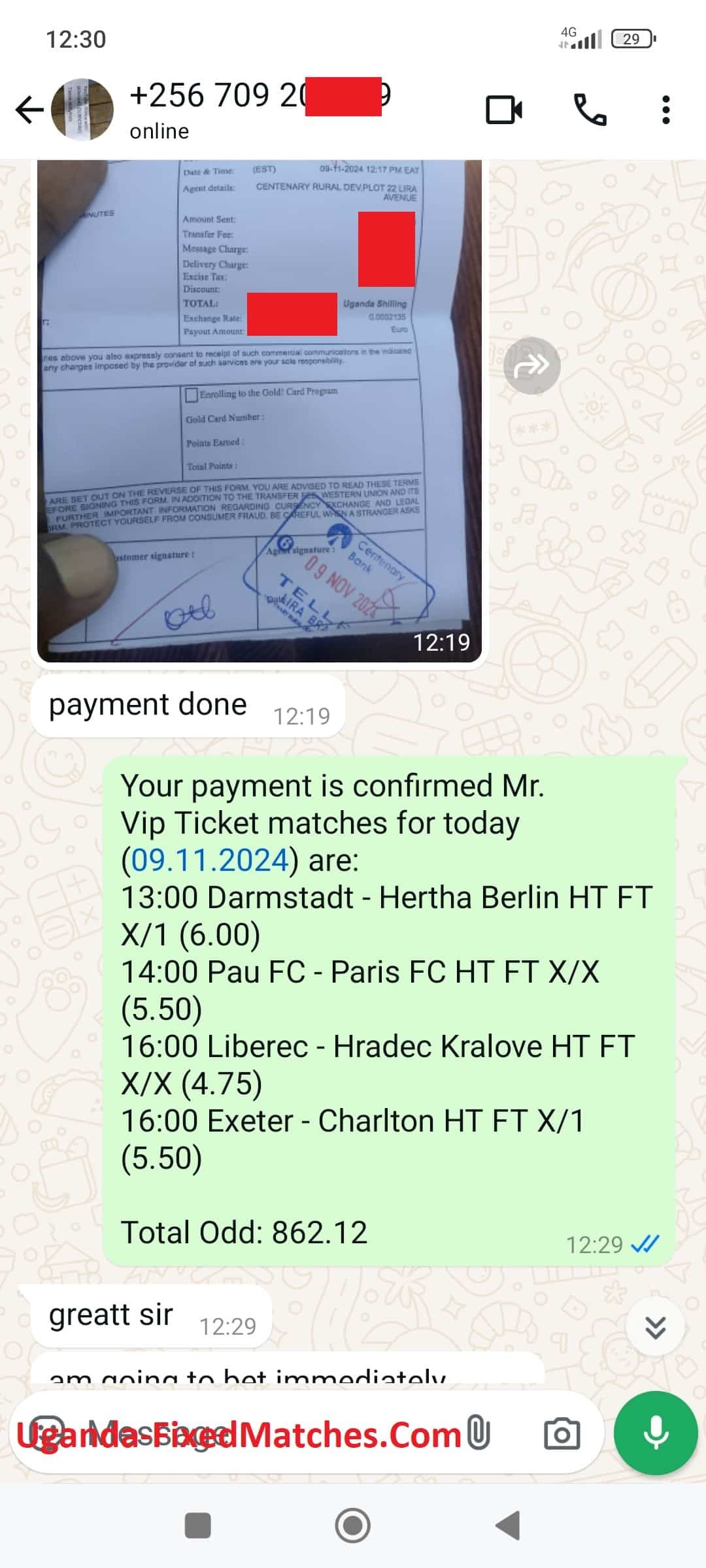Open the chat overflow menu
Viewport: 706px width, 1568px height.
[665, 110]
